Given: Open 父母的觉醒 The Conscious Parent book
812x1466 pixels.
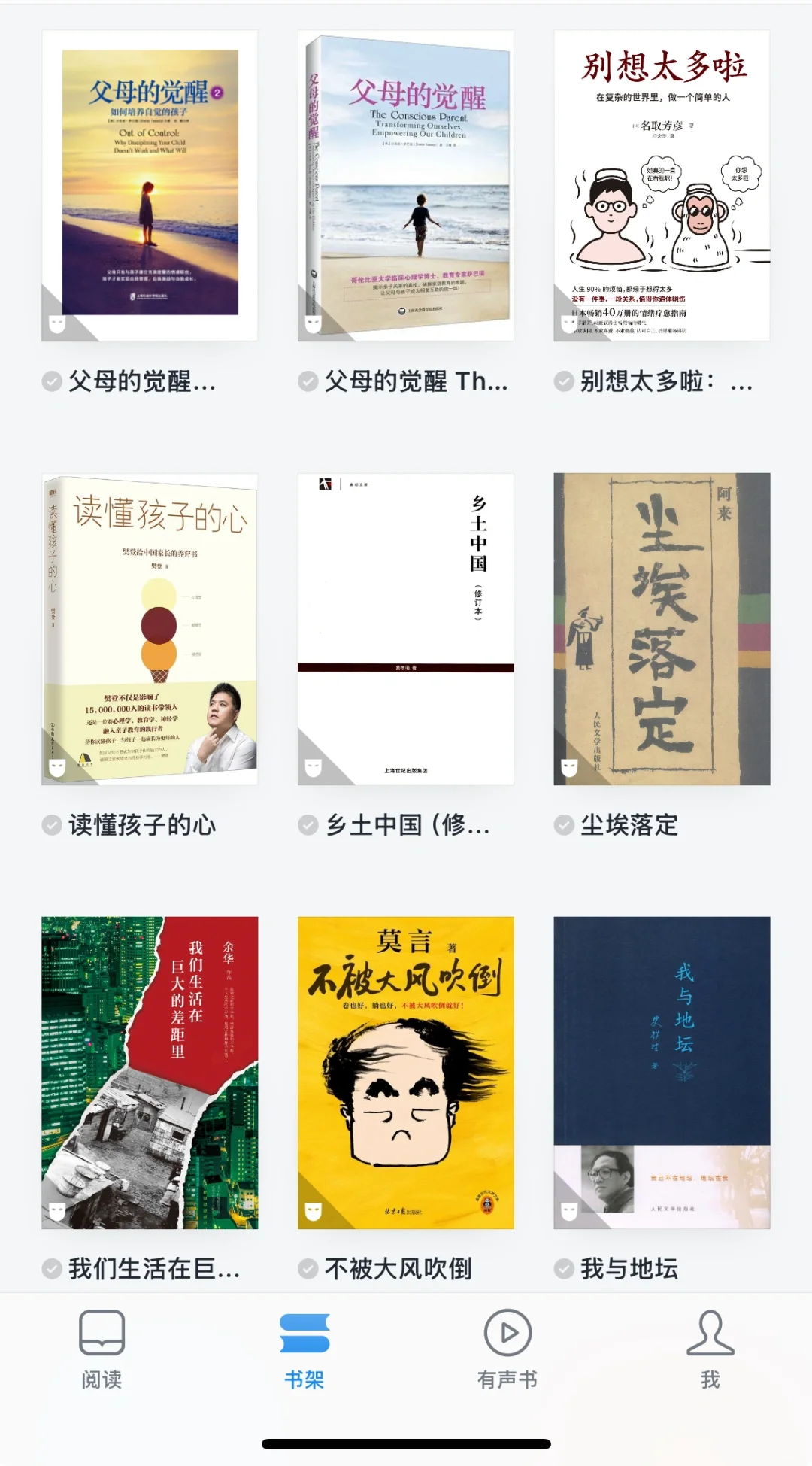Looking at the screenshot, I should coord(406,186).
